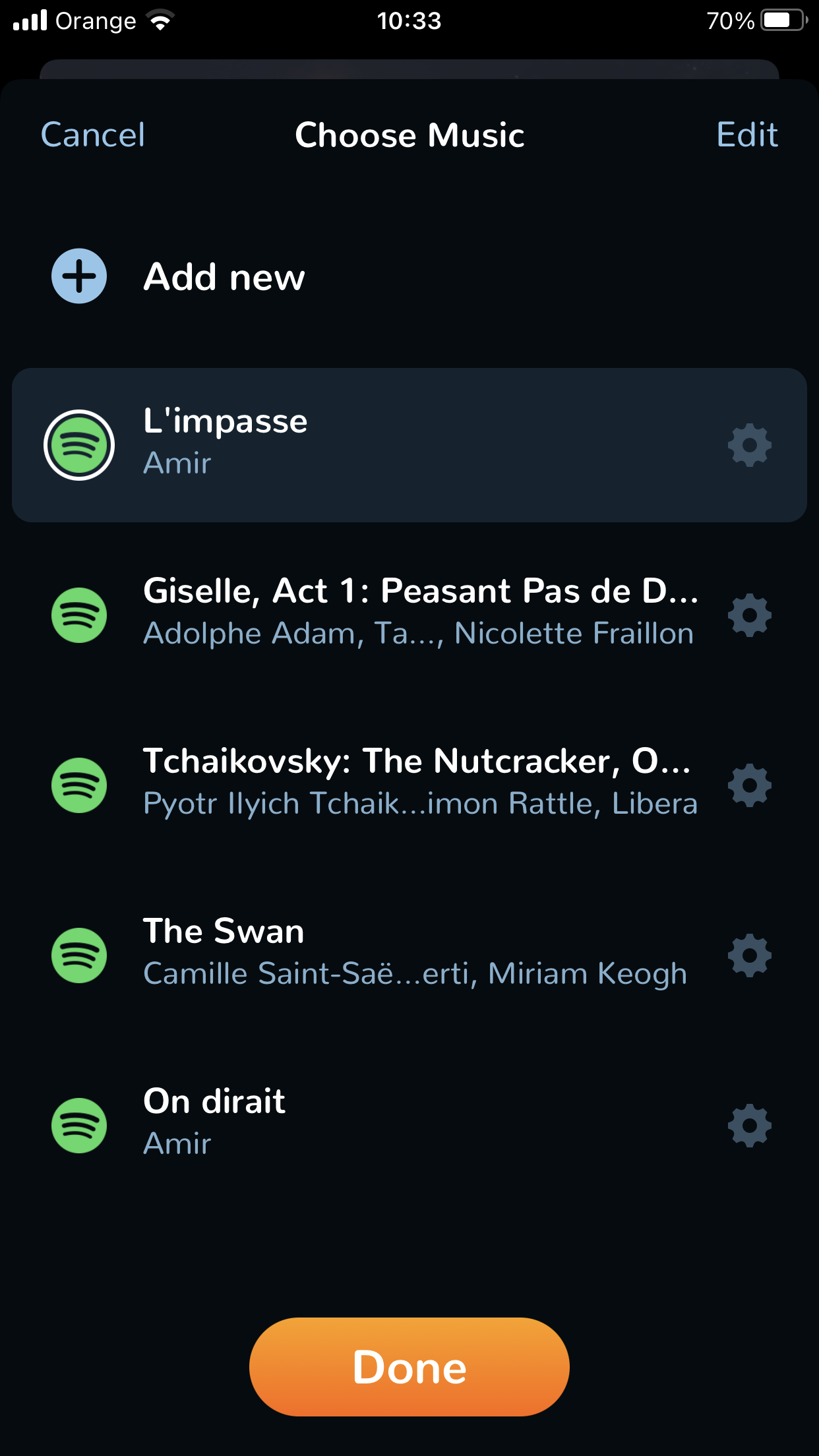Select Tchaikovsky: The Nutcracker track
The width and height of the screenshot is (819, 1456).
[x=409, y=785]
